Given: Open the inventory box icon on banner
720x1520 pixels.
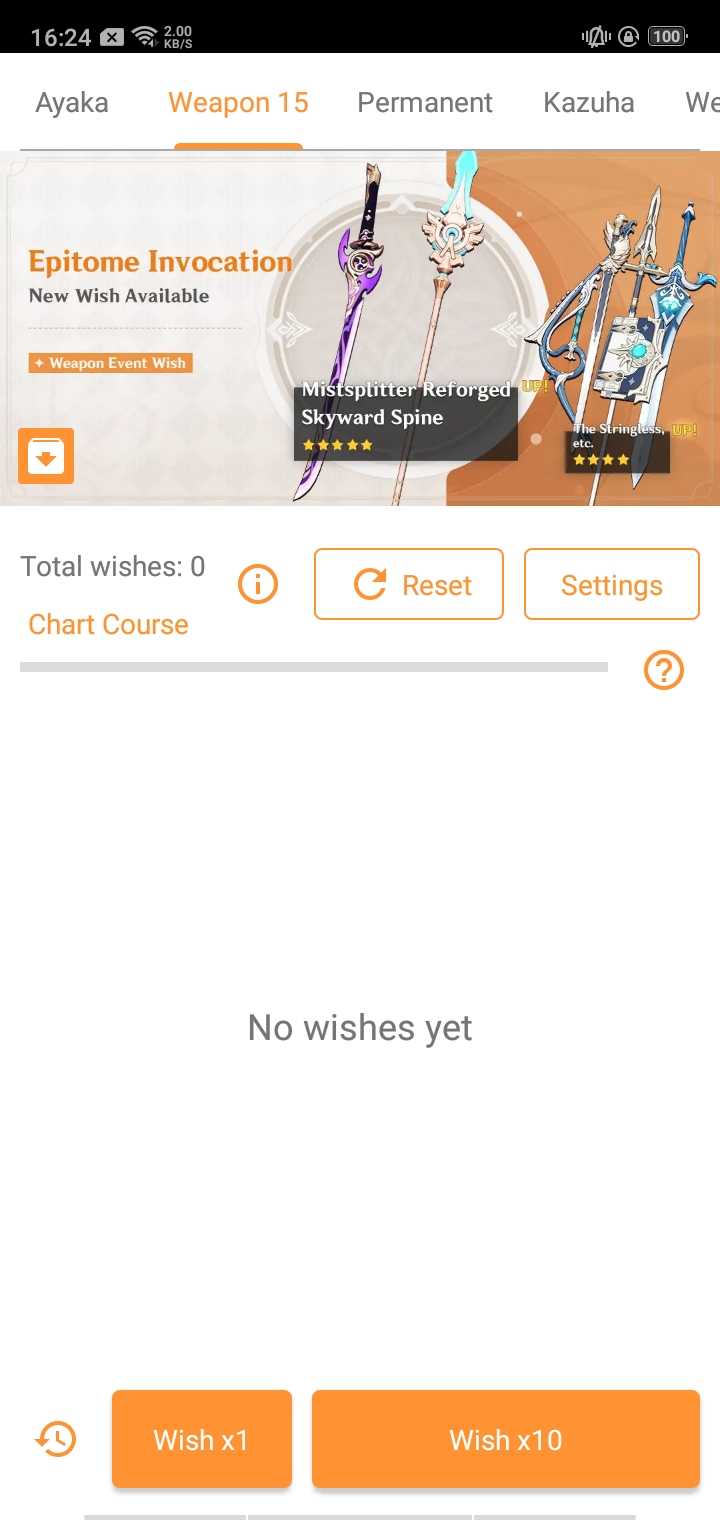Looking at the screenshot, I should click(46, 456).
